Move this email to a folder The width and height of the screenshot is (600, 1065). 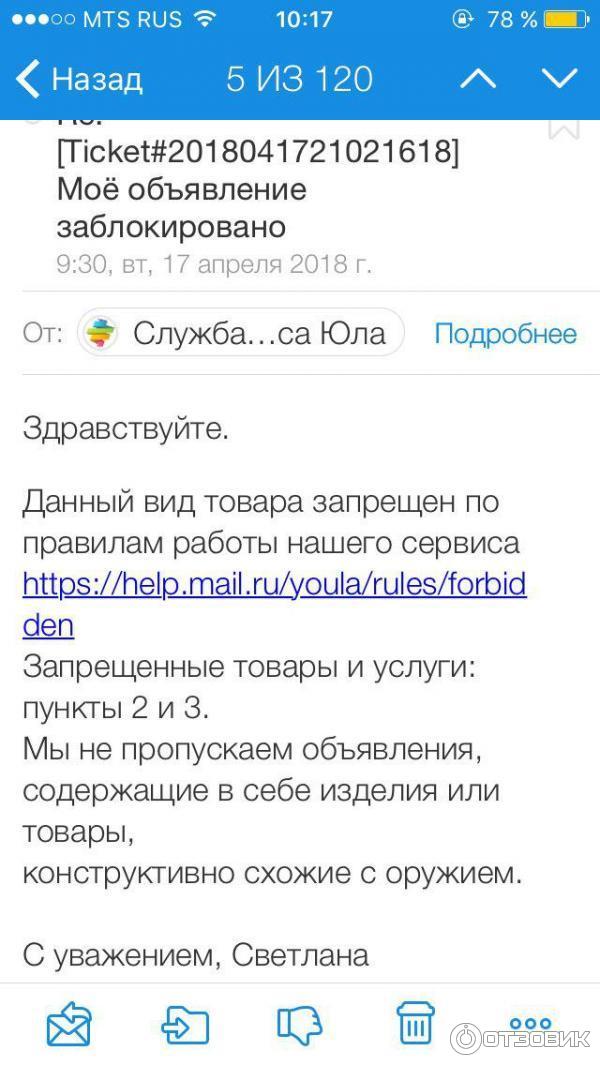pos(186,1024)
